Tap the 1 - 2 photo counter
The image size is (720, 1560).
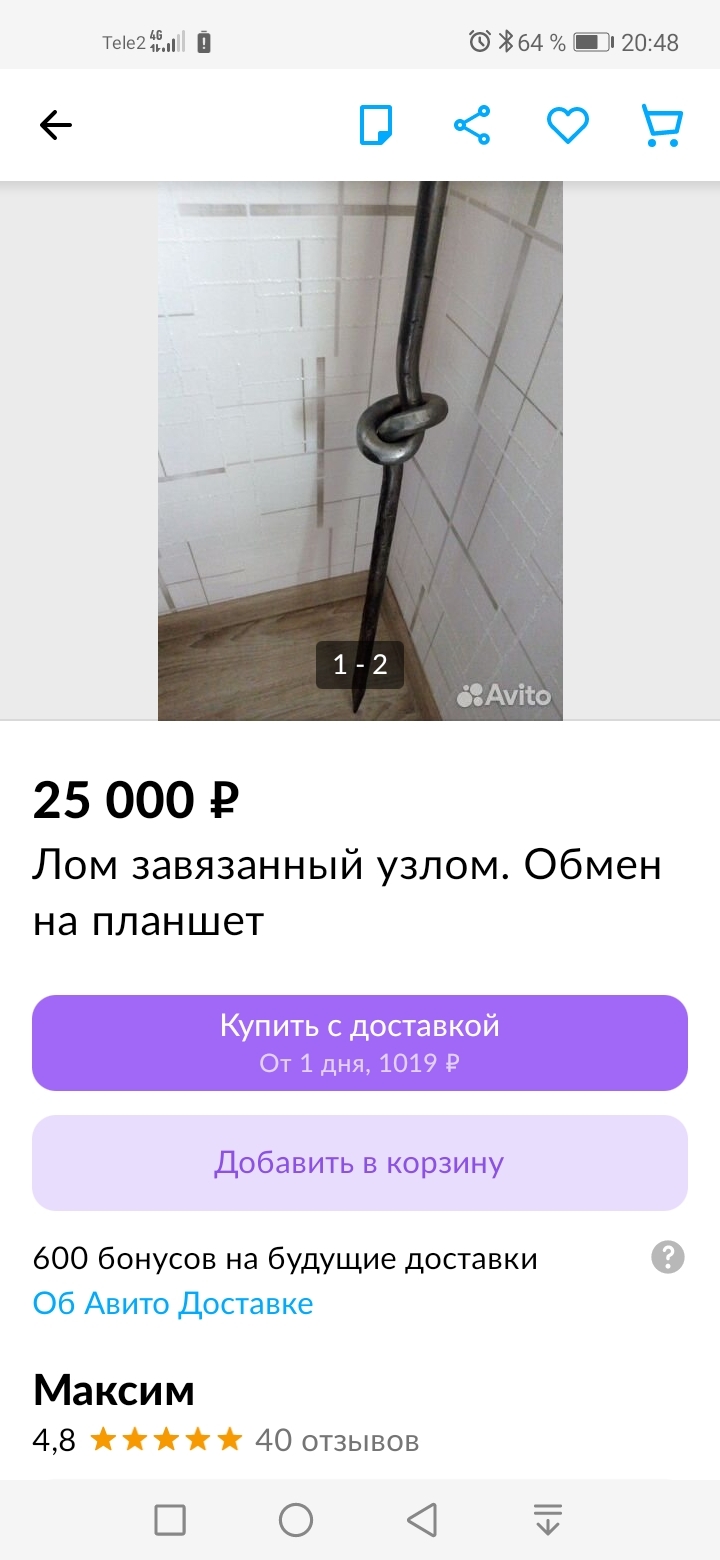[x=361, y=663]
